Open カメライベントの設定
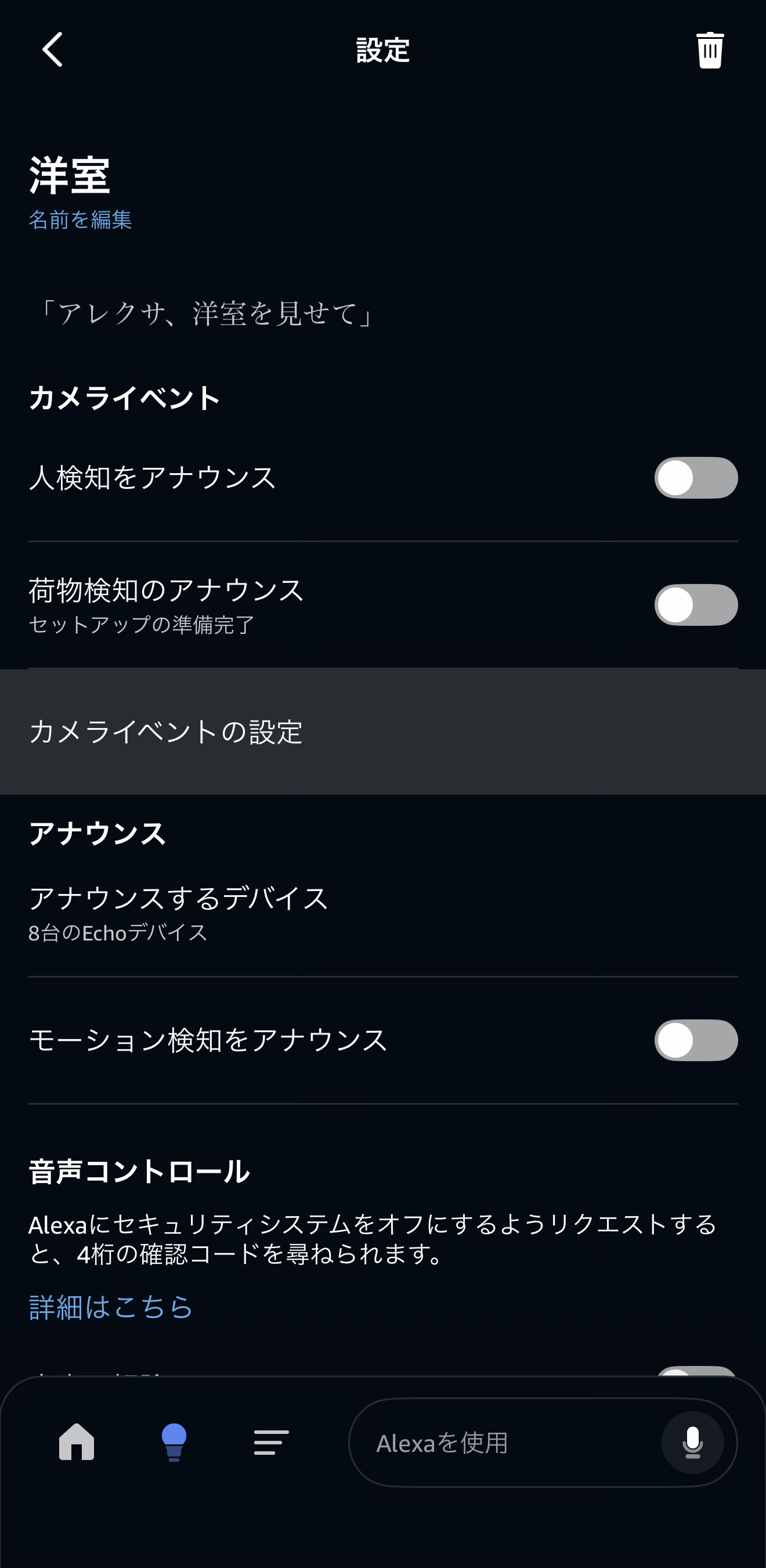Screen dimensions: 766x1568 click(382, 731)
